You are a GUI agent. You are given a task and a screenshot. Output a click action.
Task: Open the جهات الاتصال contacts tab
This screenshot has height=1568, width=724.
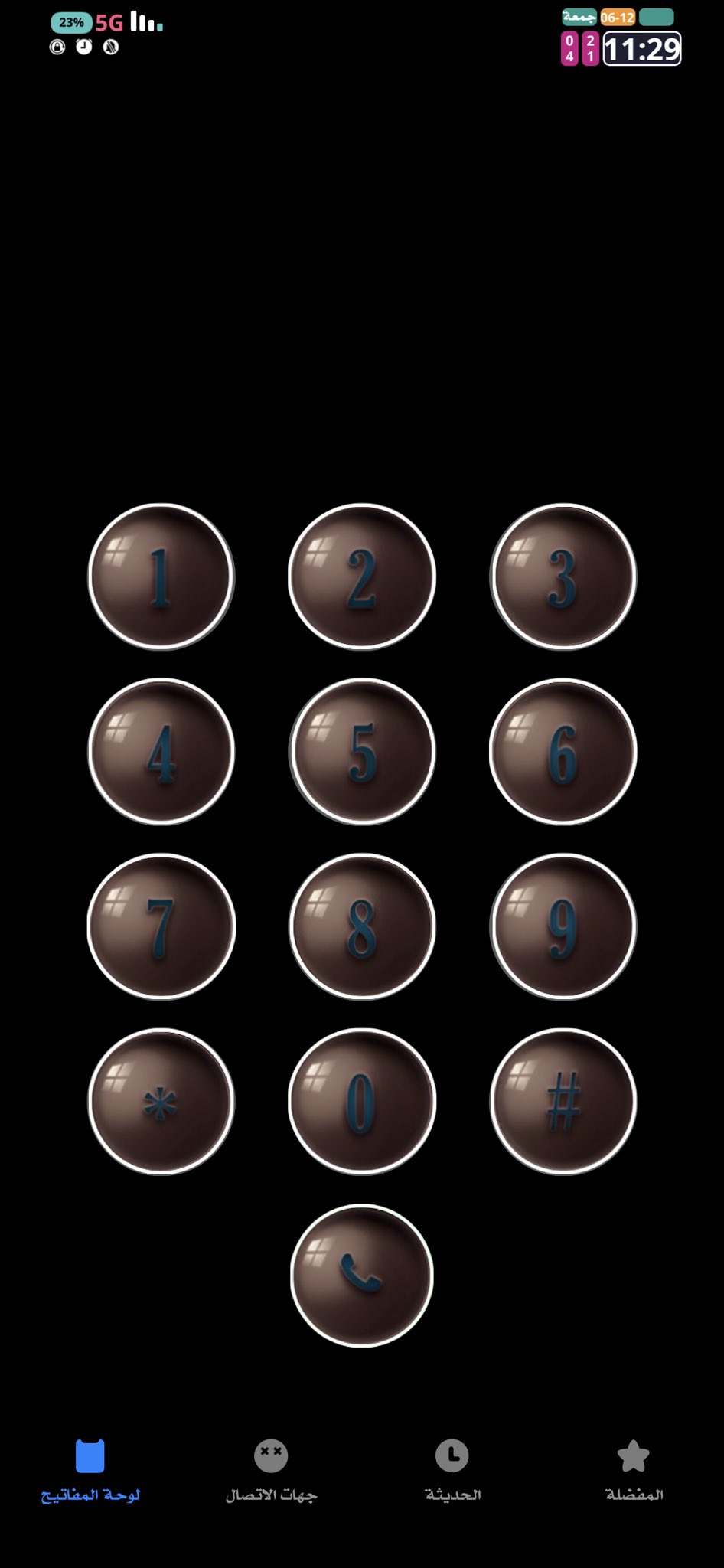pos(271,1470)
